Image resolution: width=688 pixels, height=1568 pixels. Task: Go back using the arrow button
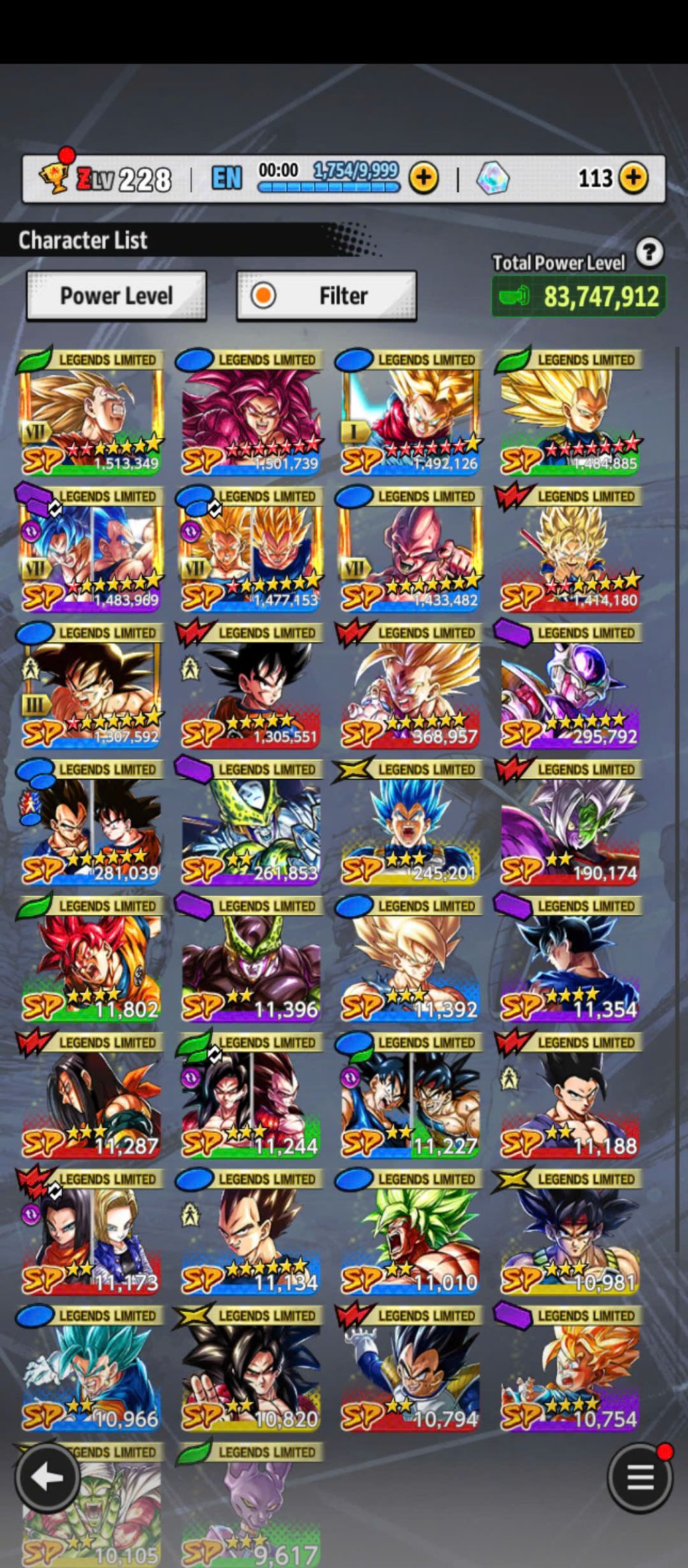point(48,1478)
